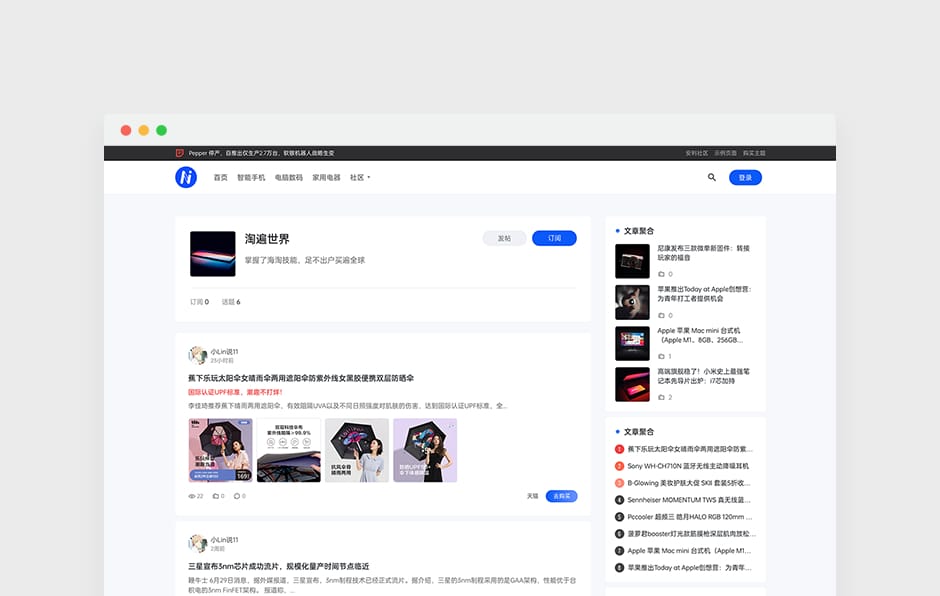The image size is (940, 596).
Task: Open the 三星宣布5nm芯片 post title
Action: [x=279, y=566]
